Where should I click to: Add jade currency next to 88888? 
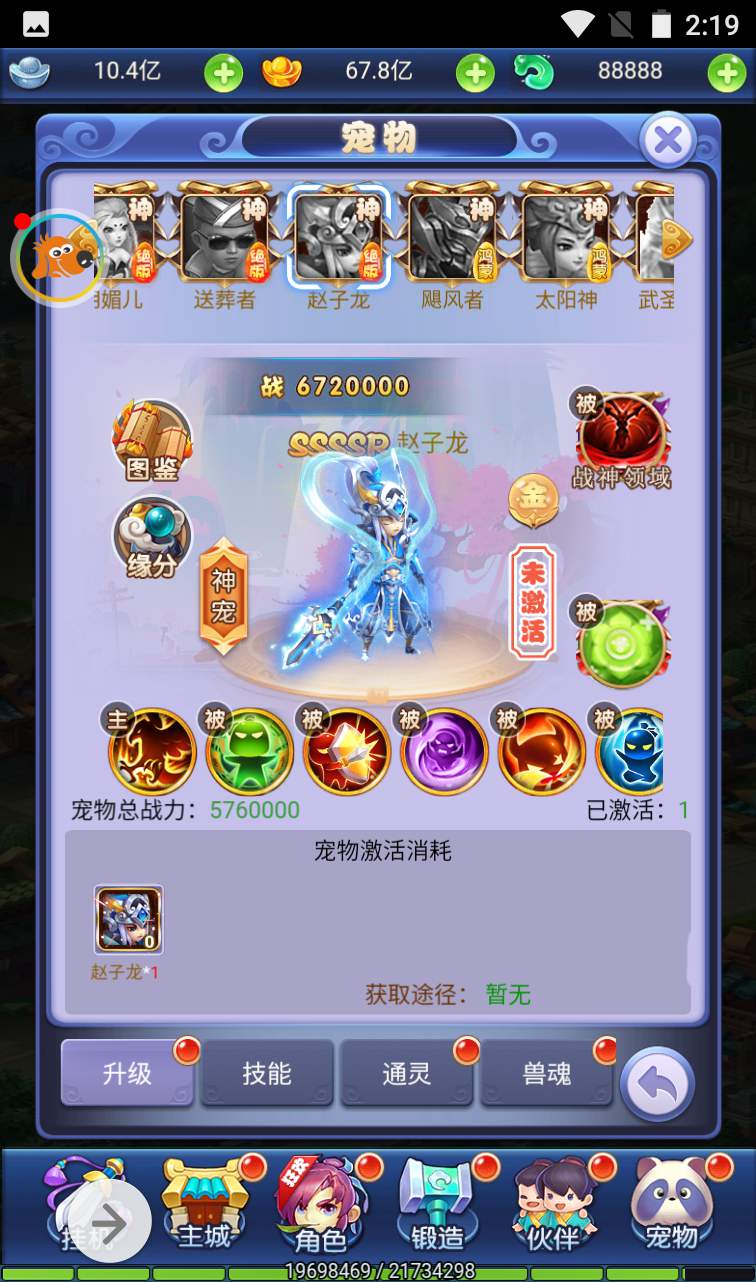pyautogui.click(x=727, y=72)
